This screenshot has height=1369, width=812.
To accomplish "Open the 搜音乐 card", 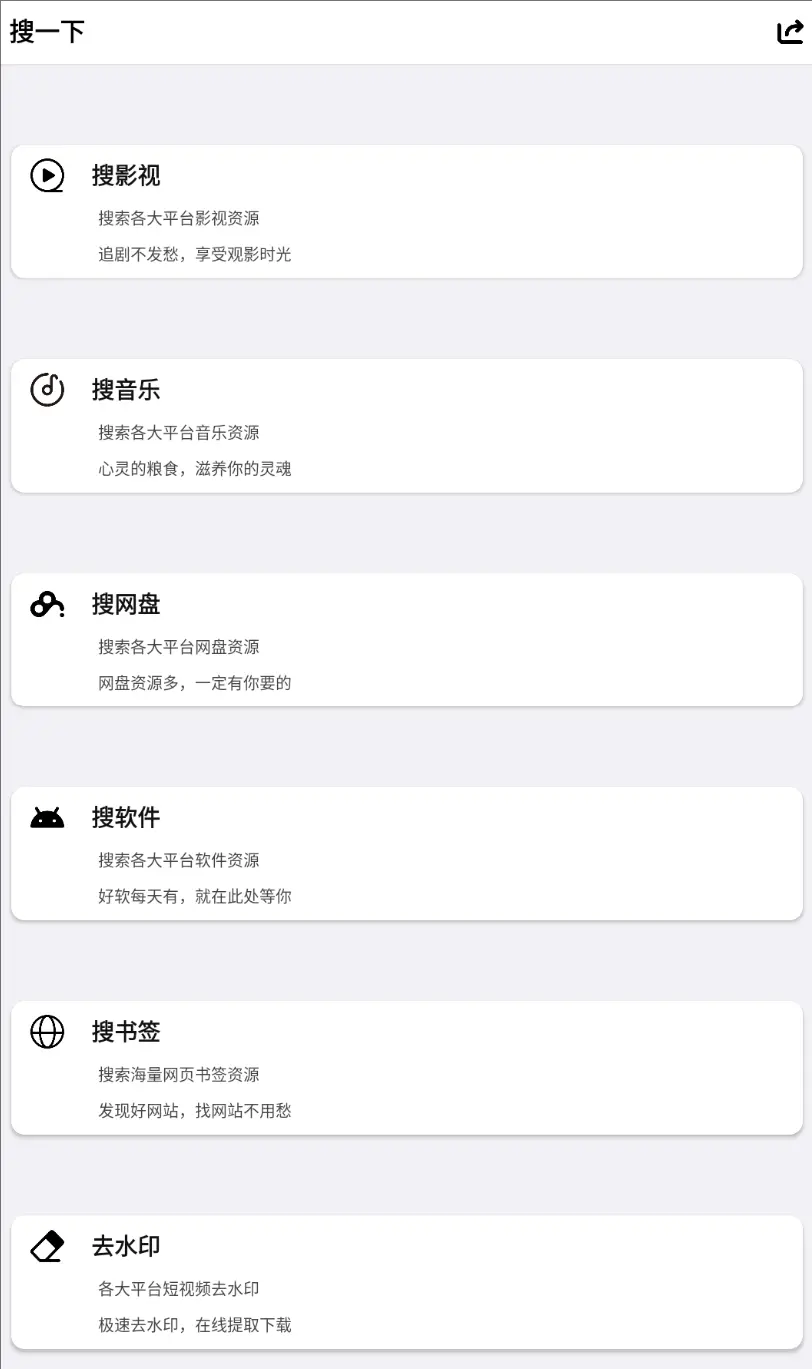I will [x=406, y=426].
